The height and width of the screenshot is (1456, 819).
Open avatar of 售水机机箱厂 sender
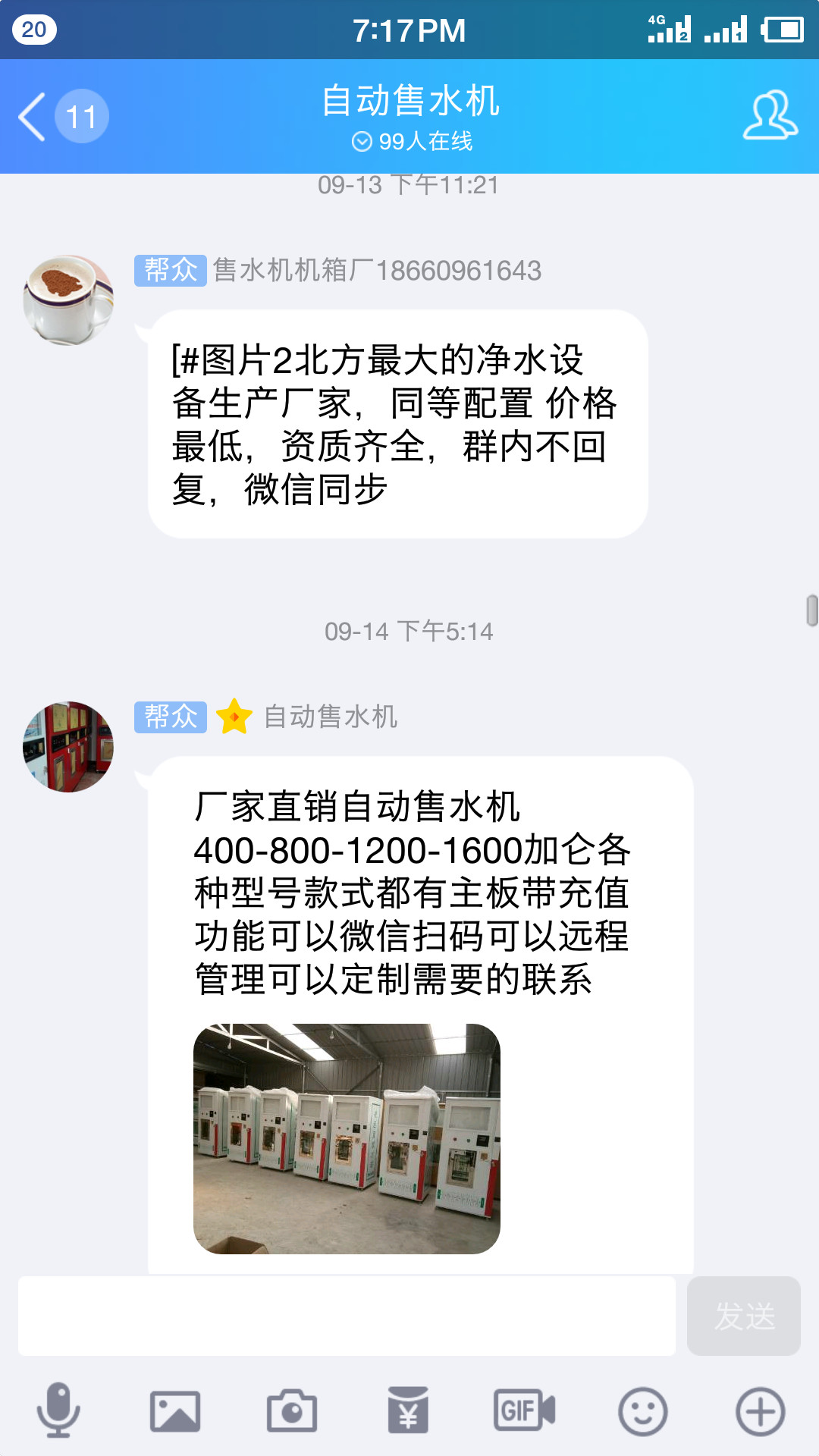(68, 300)
